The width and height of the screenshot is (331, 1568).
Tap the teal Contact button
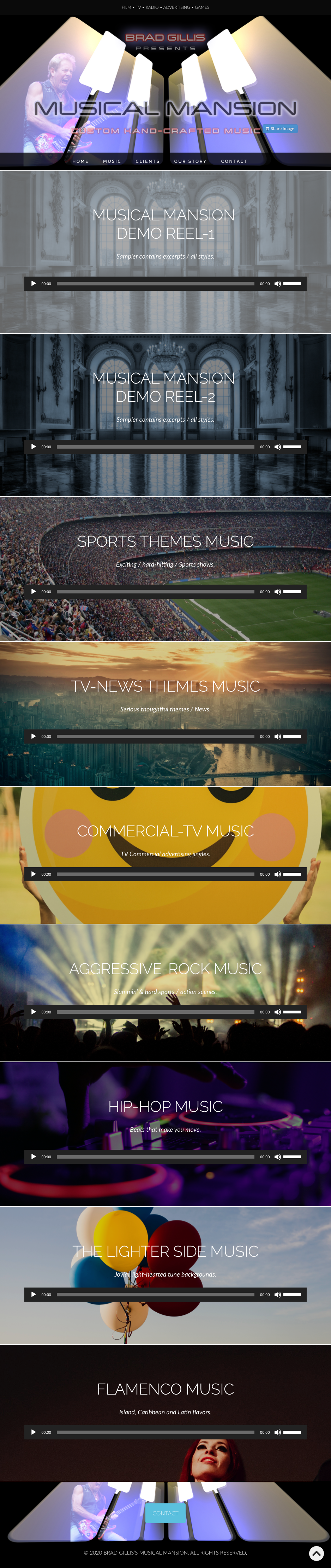pyautogui.click(x=165, y=1513)
